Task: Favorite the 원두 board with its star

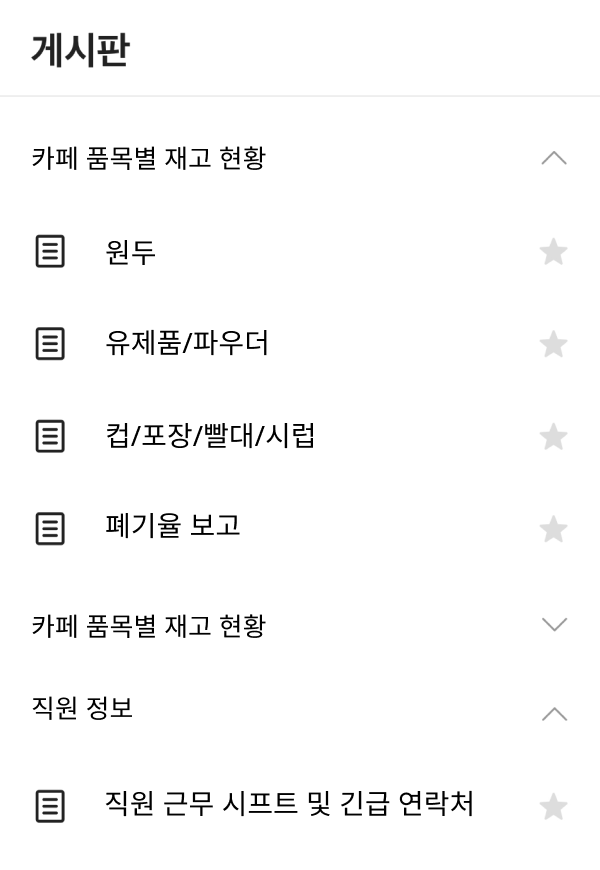Action: point(553,252)
